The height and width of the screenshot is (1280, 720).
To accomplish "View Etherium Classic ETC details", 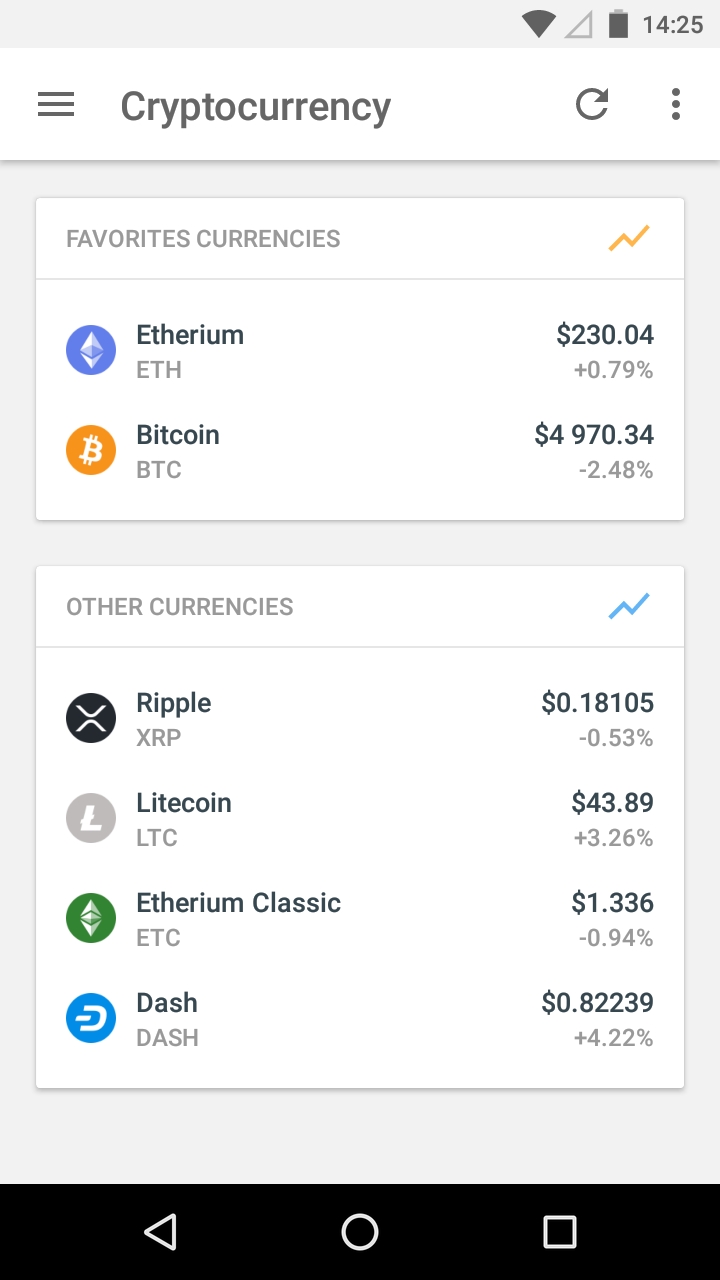I will pyautogui.click(x=360, y=919).
